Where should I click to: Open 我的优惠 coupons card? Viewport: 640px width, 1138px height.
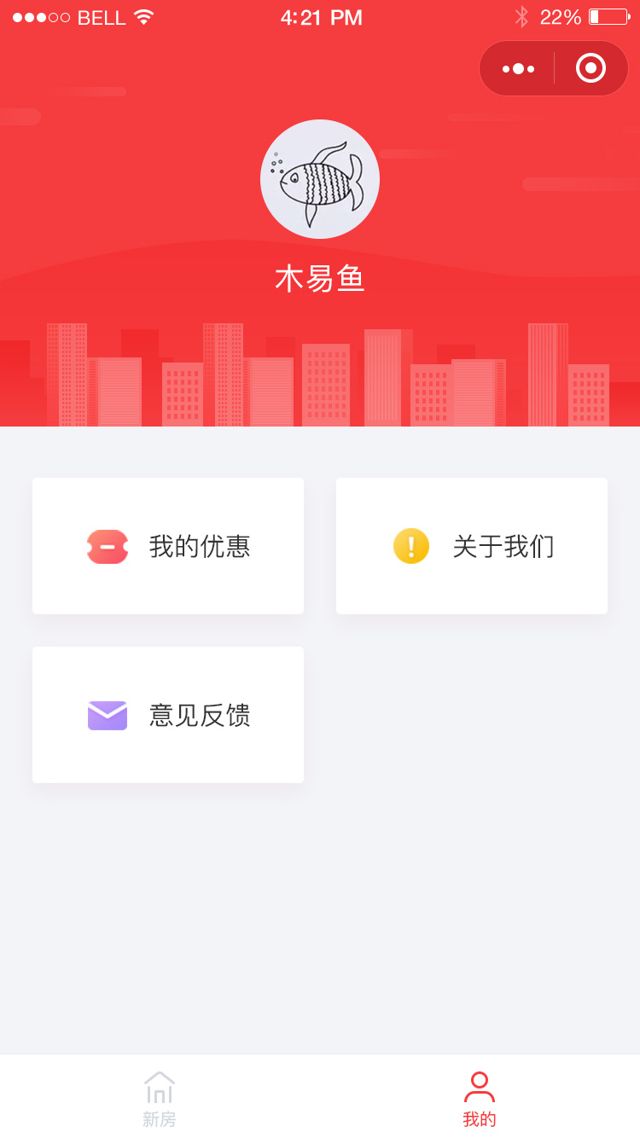(x=168, y=546)
